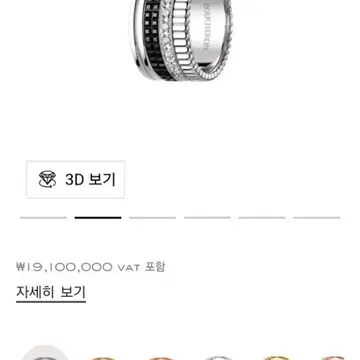Select the third image indicator segment
The width and height of the screenshot is (360, 360).
click(153, 218)
